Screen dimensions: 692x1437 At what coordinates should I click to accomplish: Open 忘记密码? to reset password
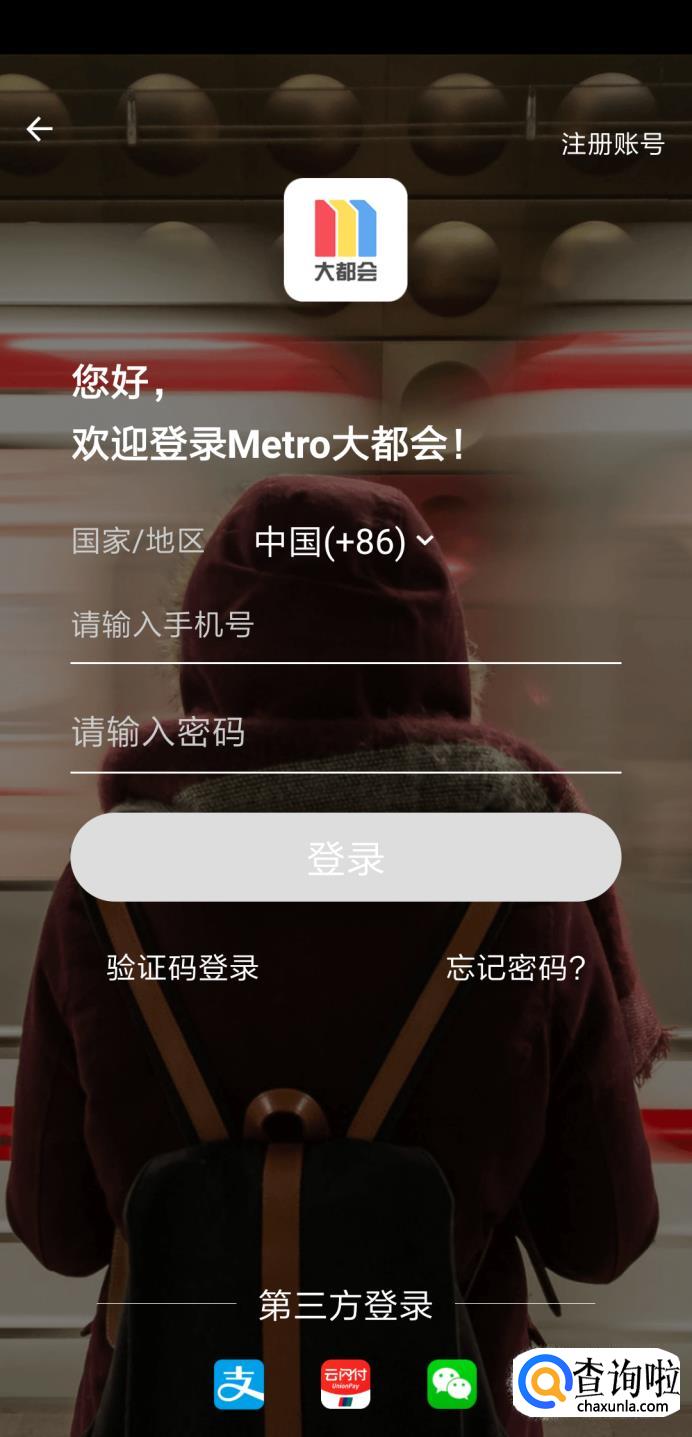point(516,968)
